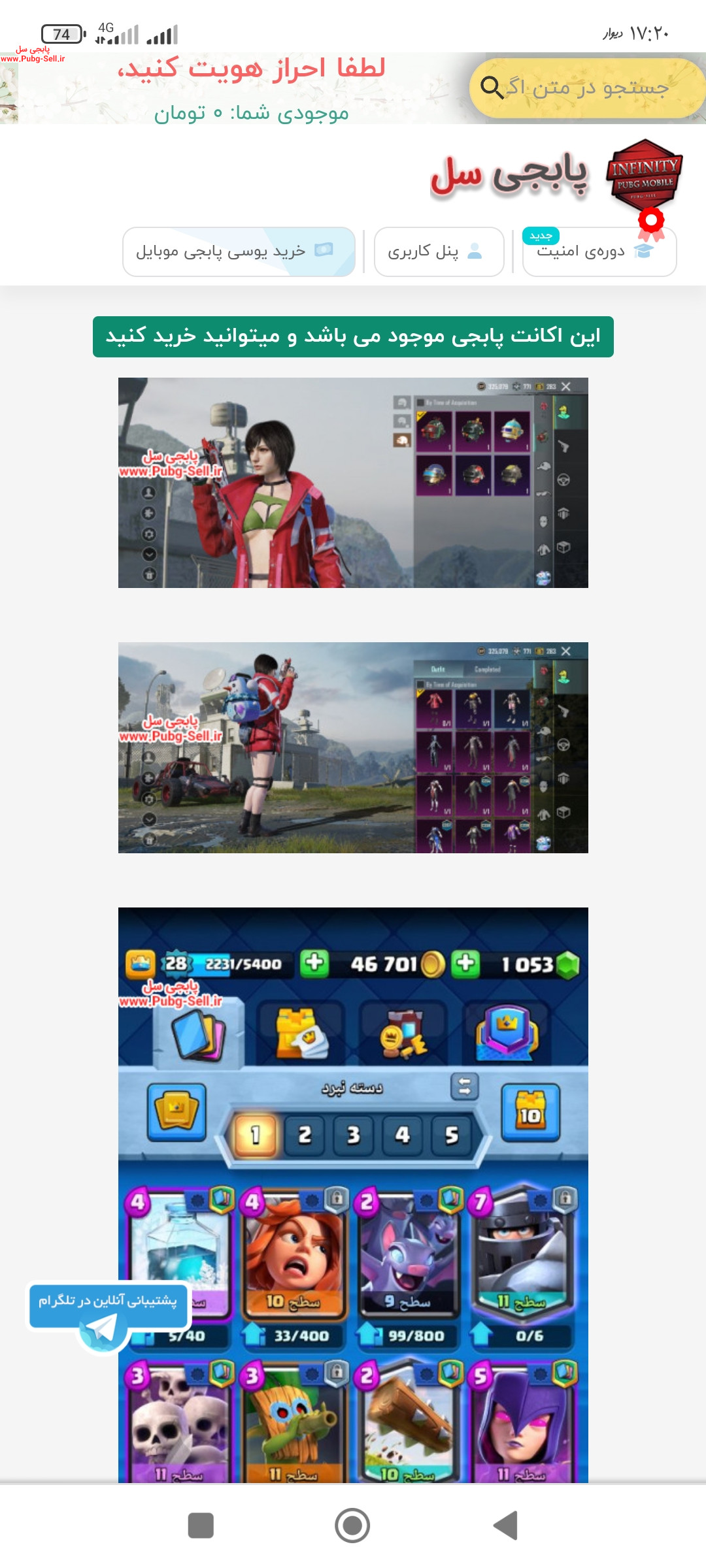Open the user panel (پنل کاربری)

(439, 252)
